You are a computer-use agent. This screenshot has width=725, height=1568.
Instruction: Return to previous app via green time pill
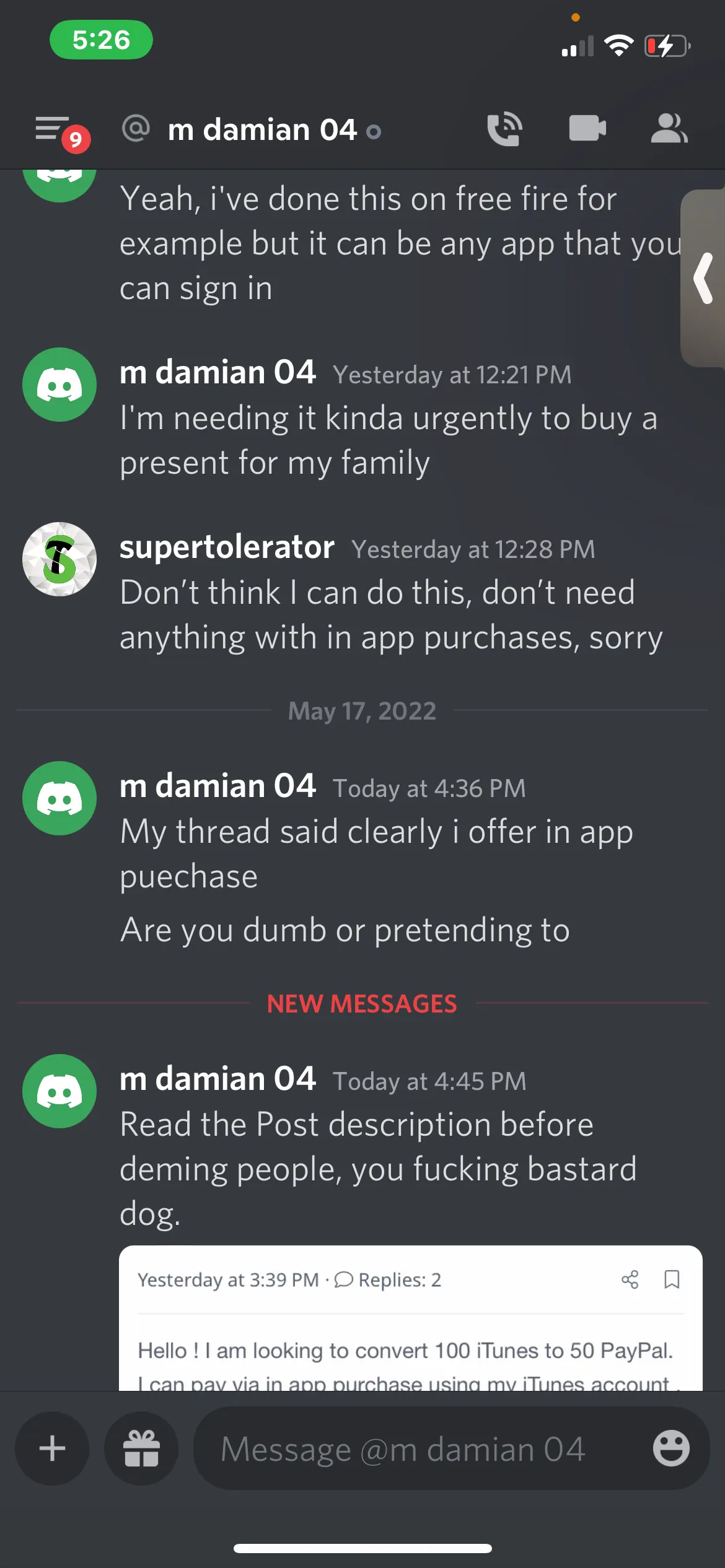coord(101,40)
